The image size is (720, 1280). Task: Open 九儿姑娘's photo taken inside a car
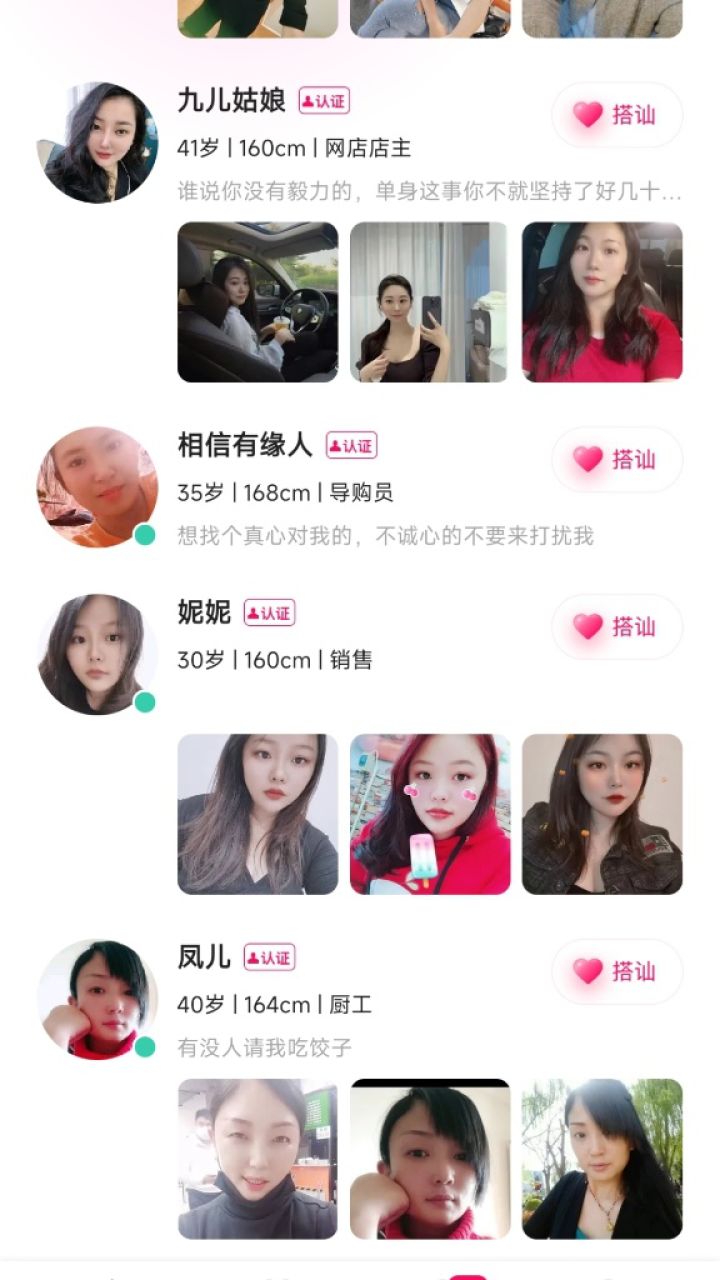coord(258,302)
